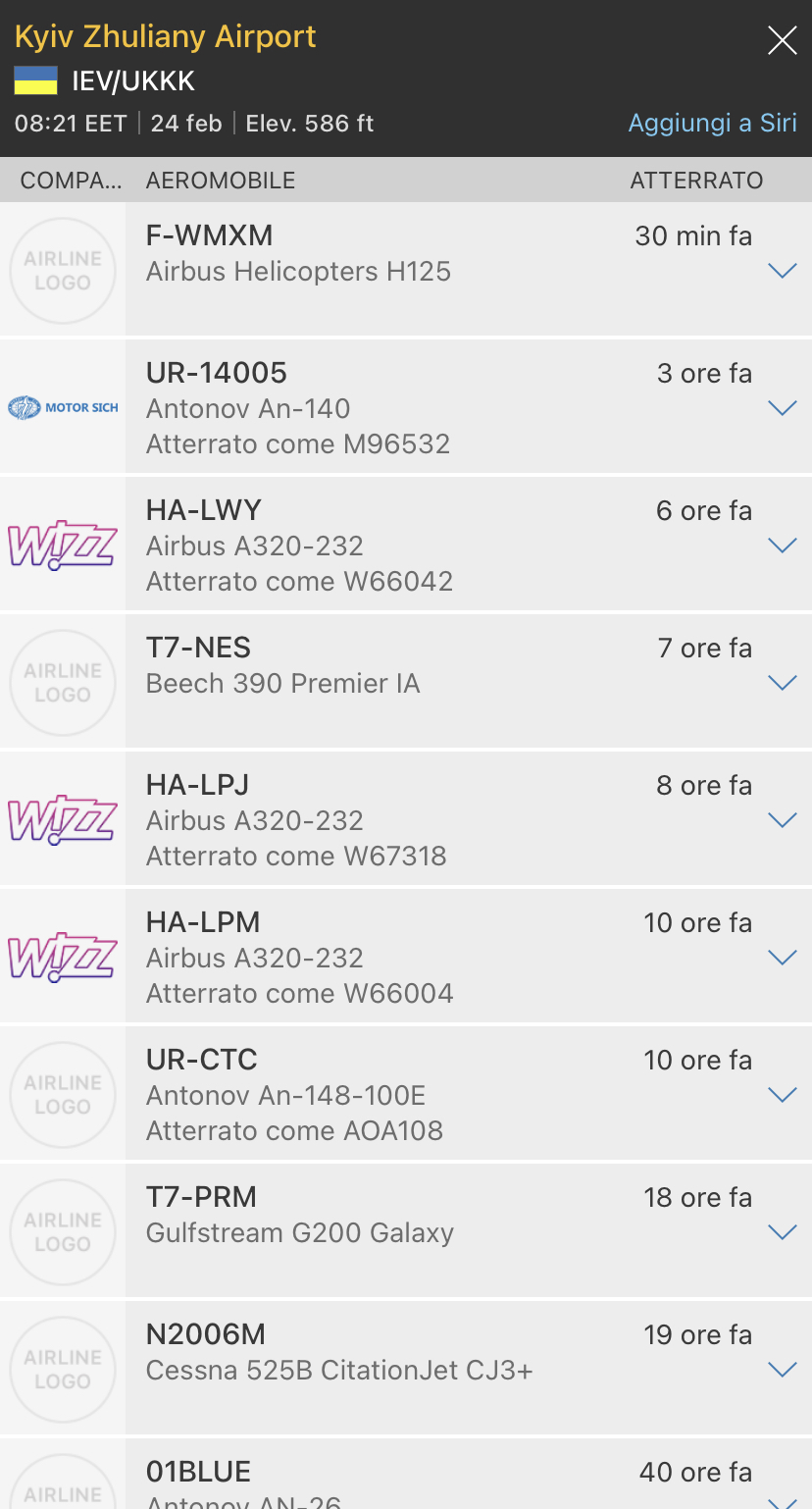Screen dimensions: 812x1509
Task: Expand the N2006M Cessna CitationJet row
Action: coord(782,1370)
